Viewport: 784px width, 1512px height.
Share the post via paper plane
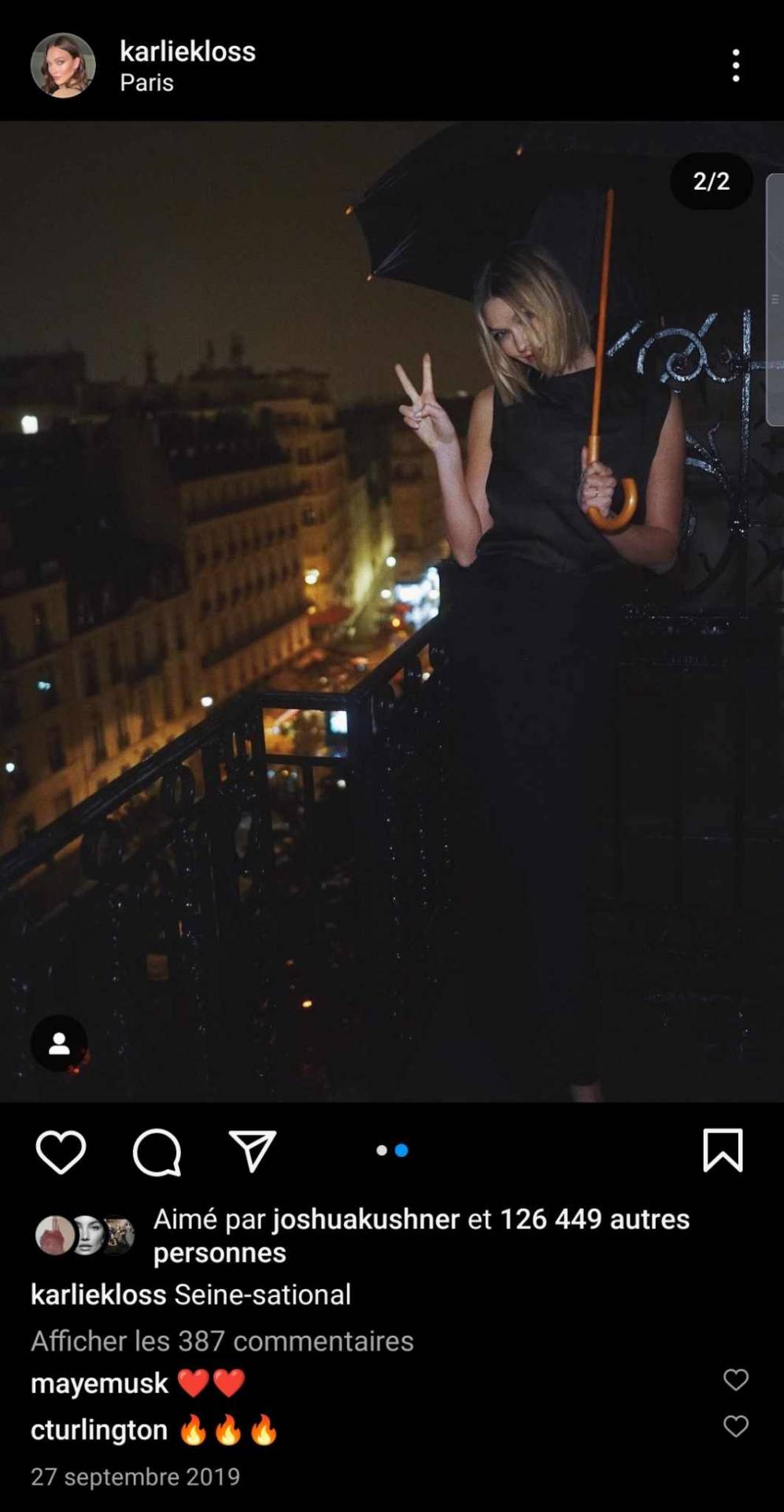253,1151
